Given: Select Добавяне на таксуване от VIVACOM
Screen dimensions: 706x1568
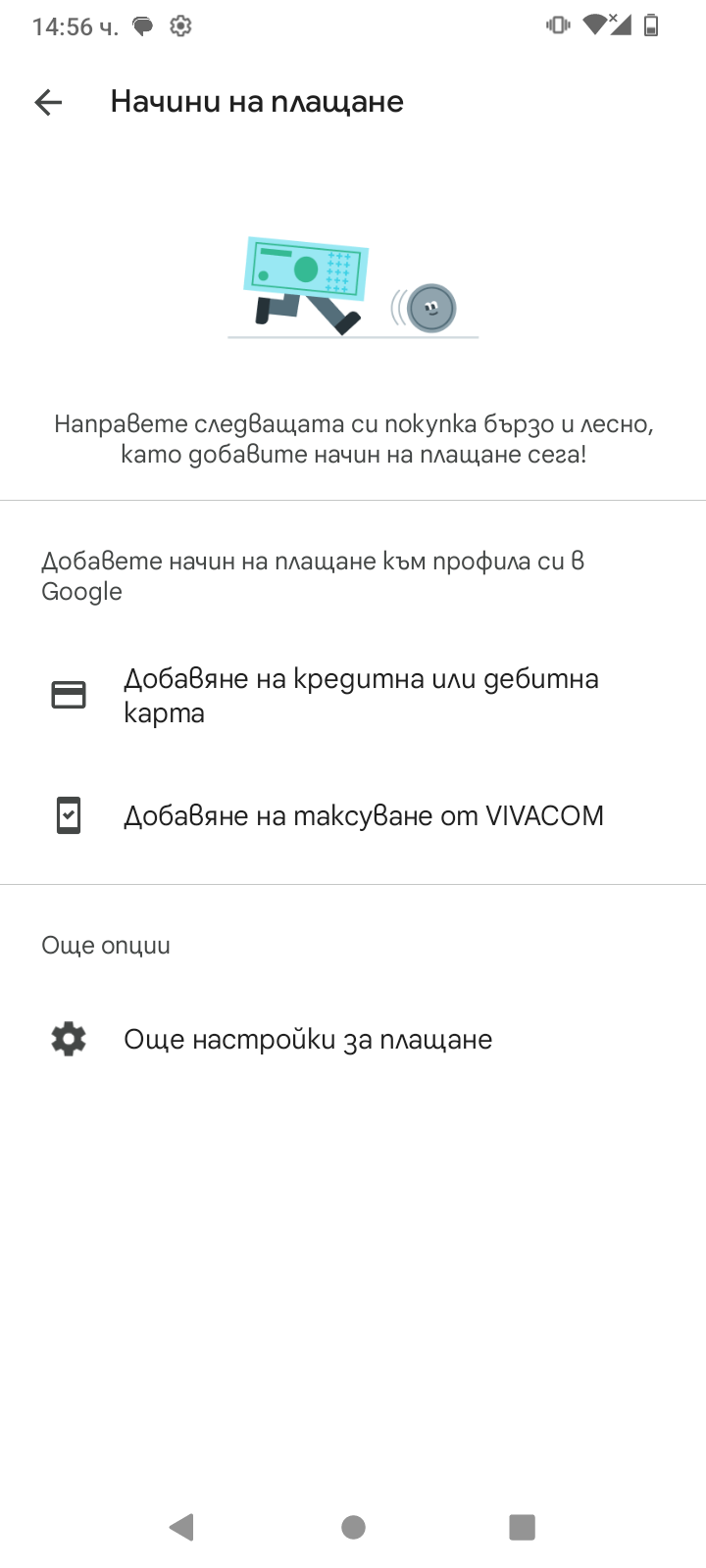Looking at the screenshot, I should [353, 815].
